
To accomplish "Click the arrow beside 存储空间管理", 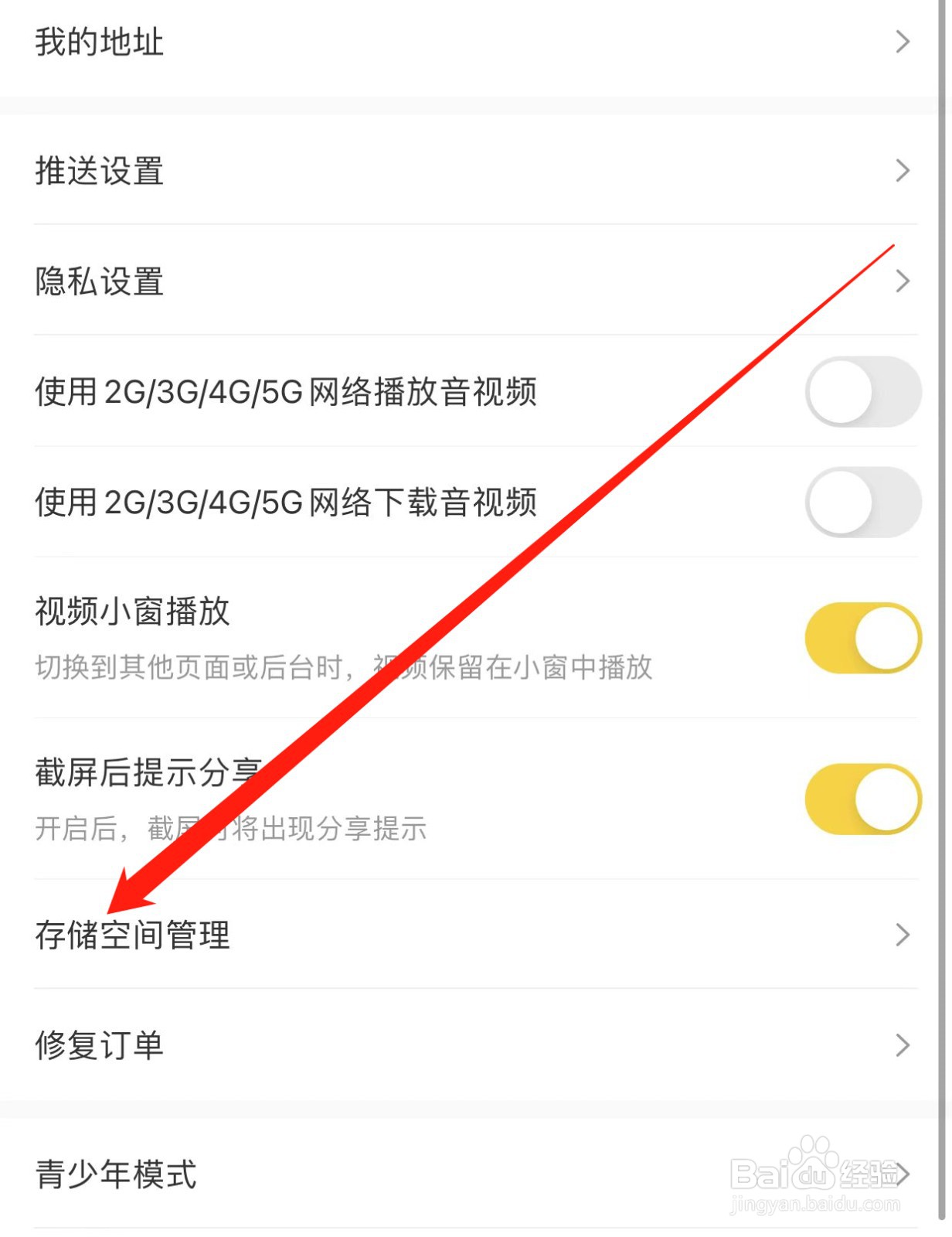I will click(x=903, y=935).
